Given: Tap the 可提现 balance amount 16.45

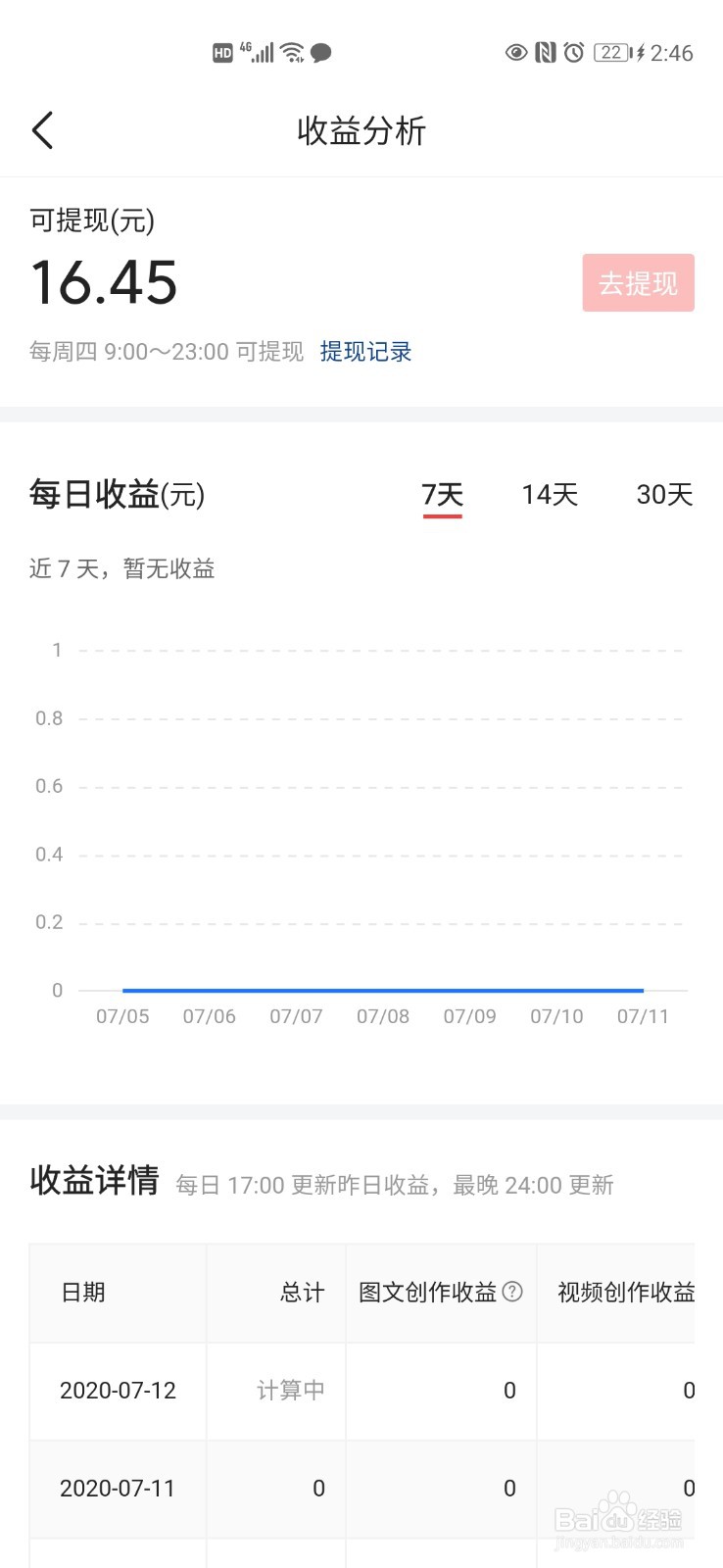Looking at the screenshot, I should tap(102, 283).
